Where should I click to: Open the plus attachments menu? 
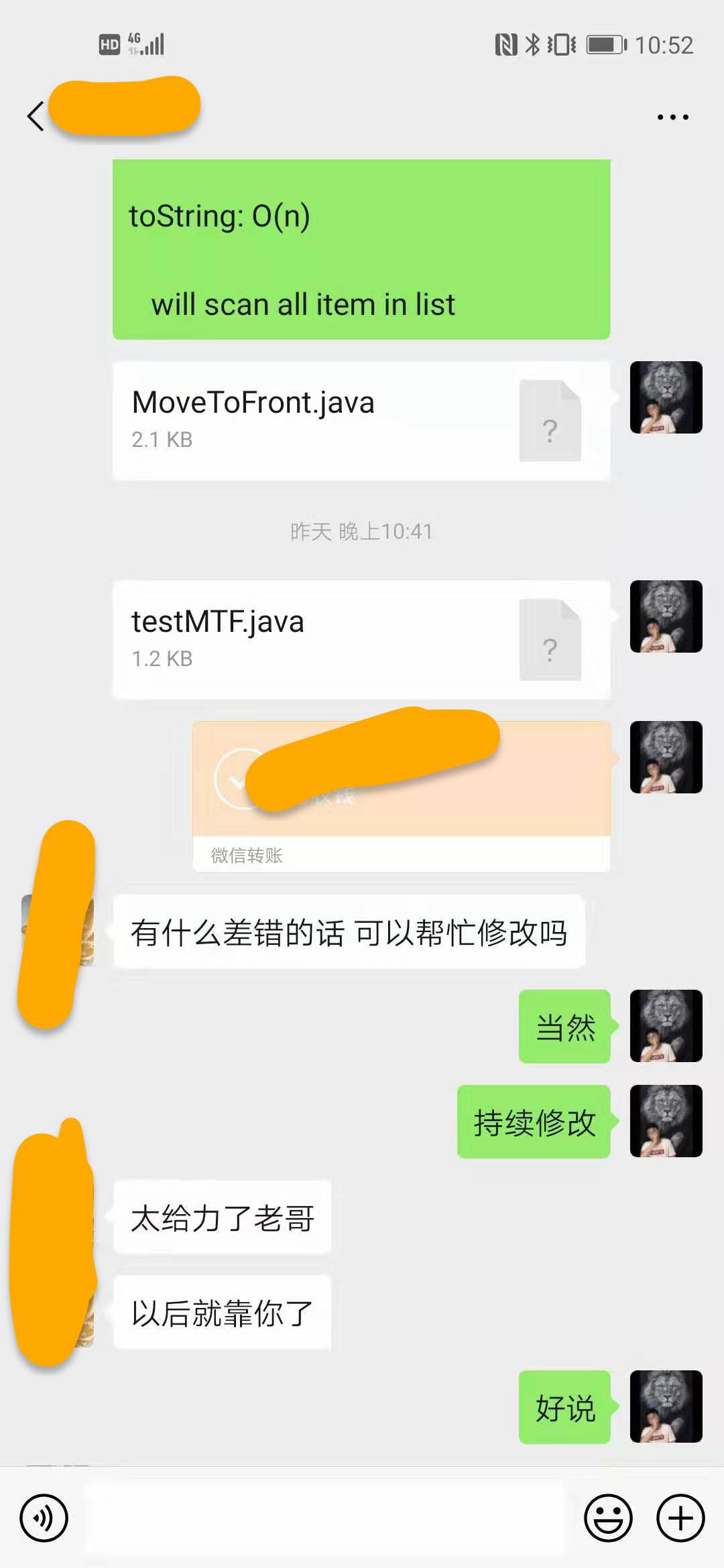[680, 1518]
